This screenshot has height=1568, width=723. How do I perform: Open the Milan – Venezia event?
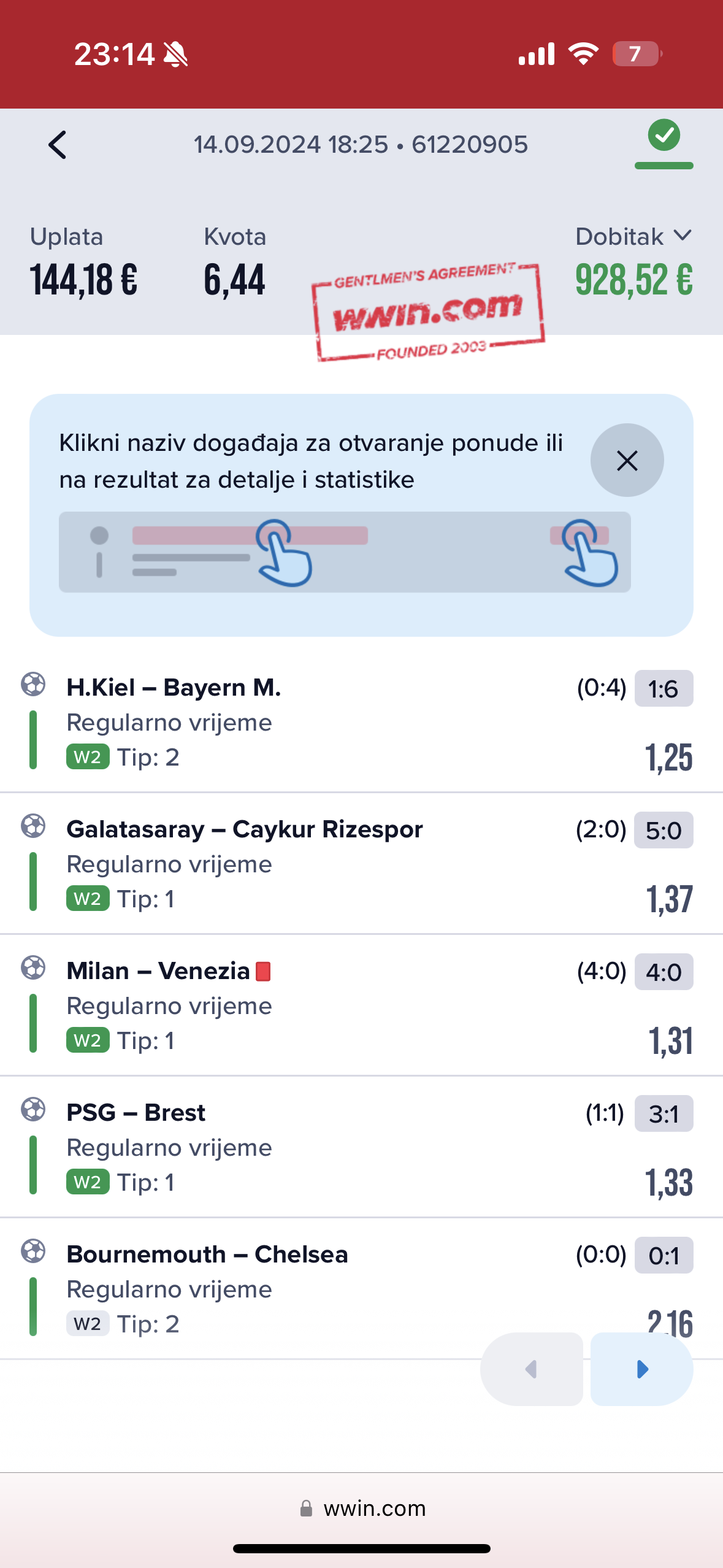pyautogui.click(x=158, y=971)
